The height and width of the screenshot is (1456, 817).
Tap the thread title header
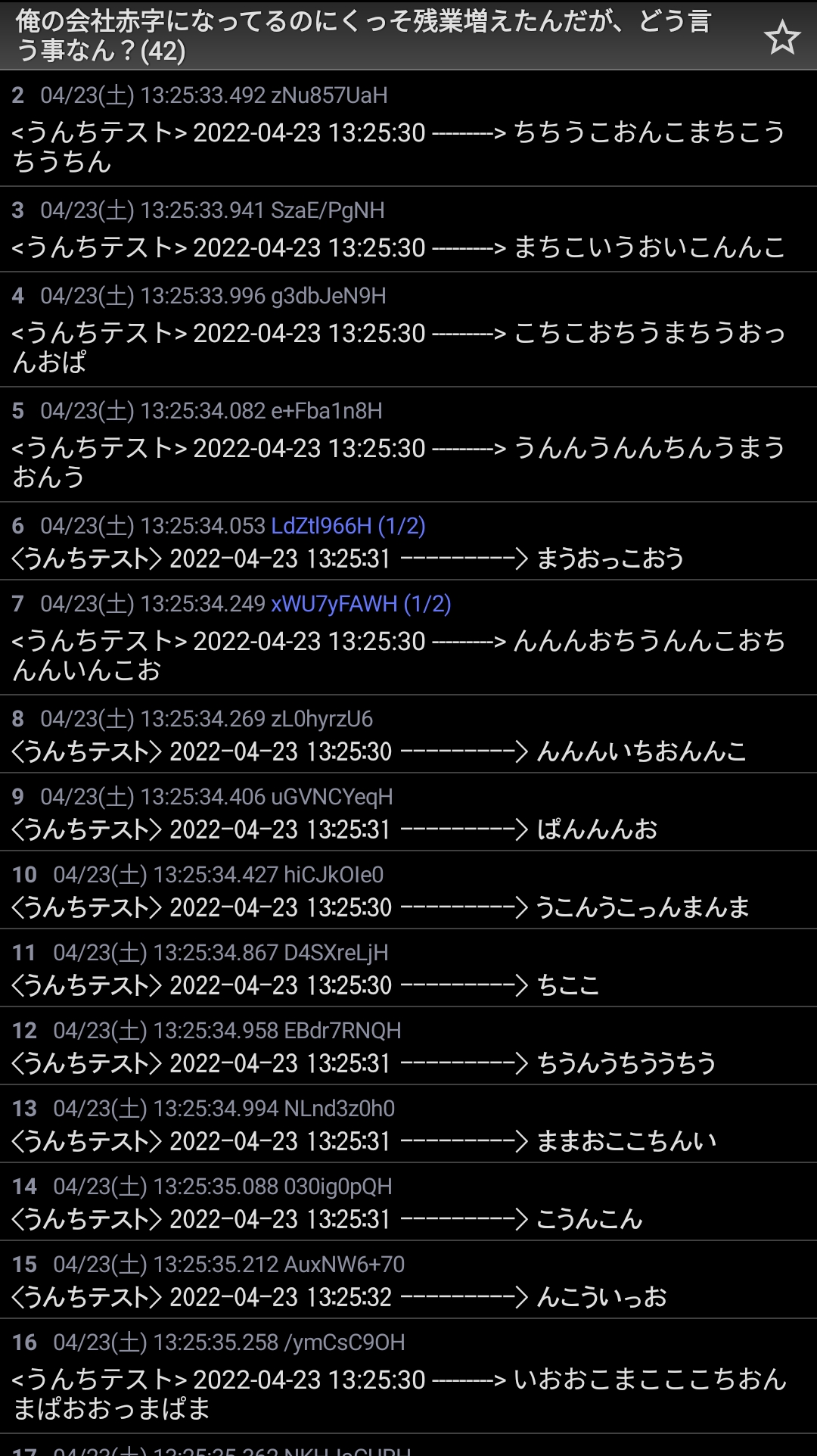(x=364, y=36)
